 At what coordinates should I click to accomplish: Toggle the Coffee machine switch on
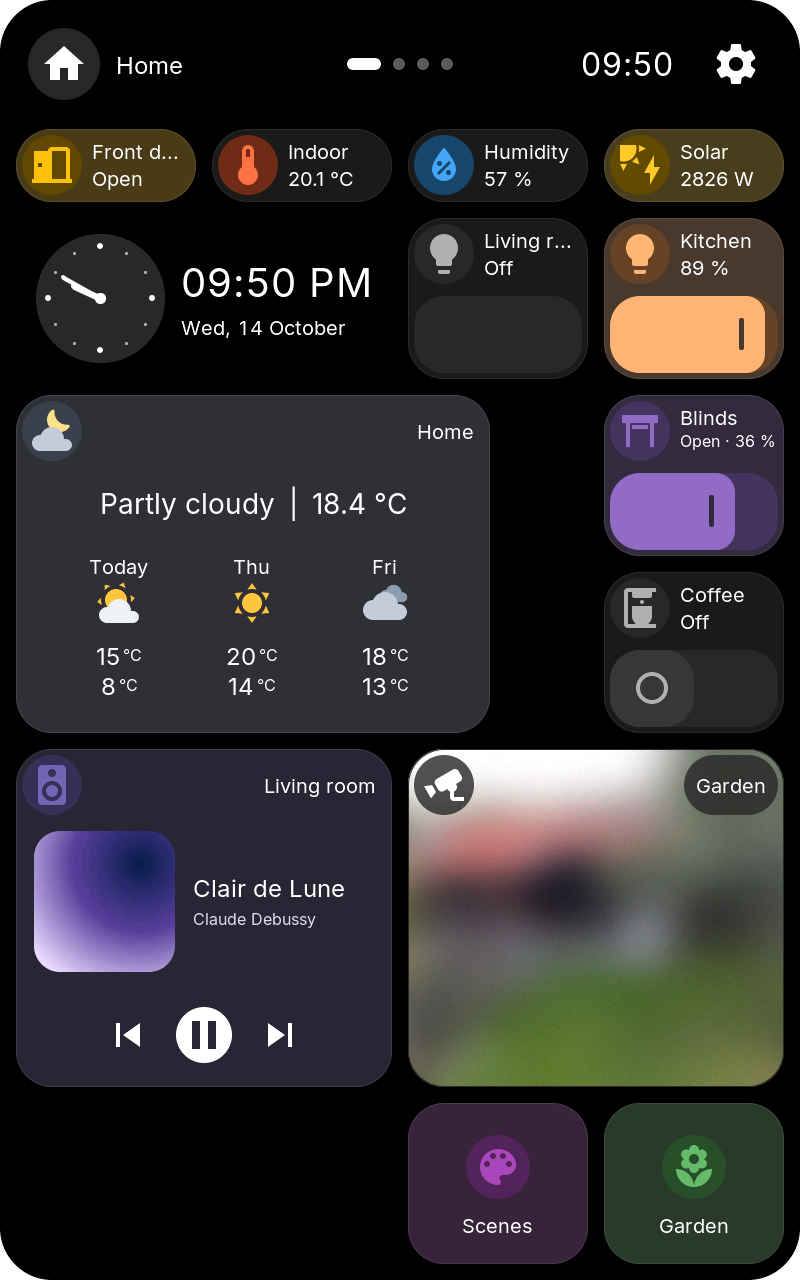point(694,689)
